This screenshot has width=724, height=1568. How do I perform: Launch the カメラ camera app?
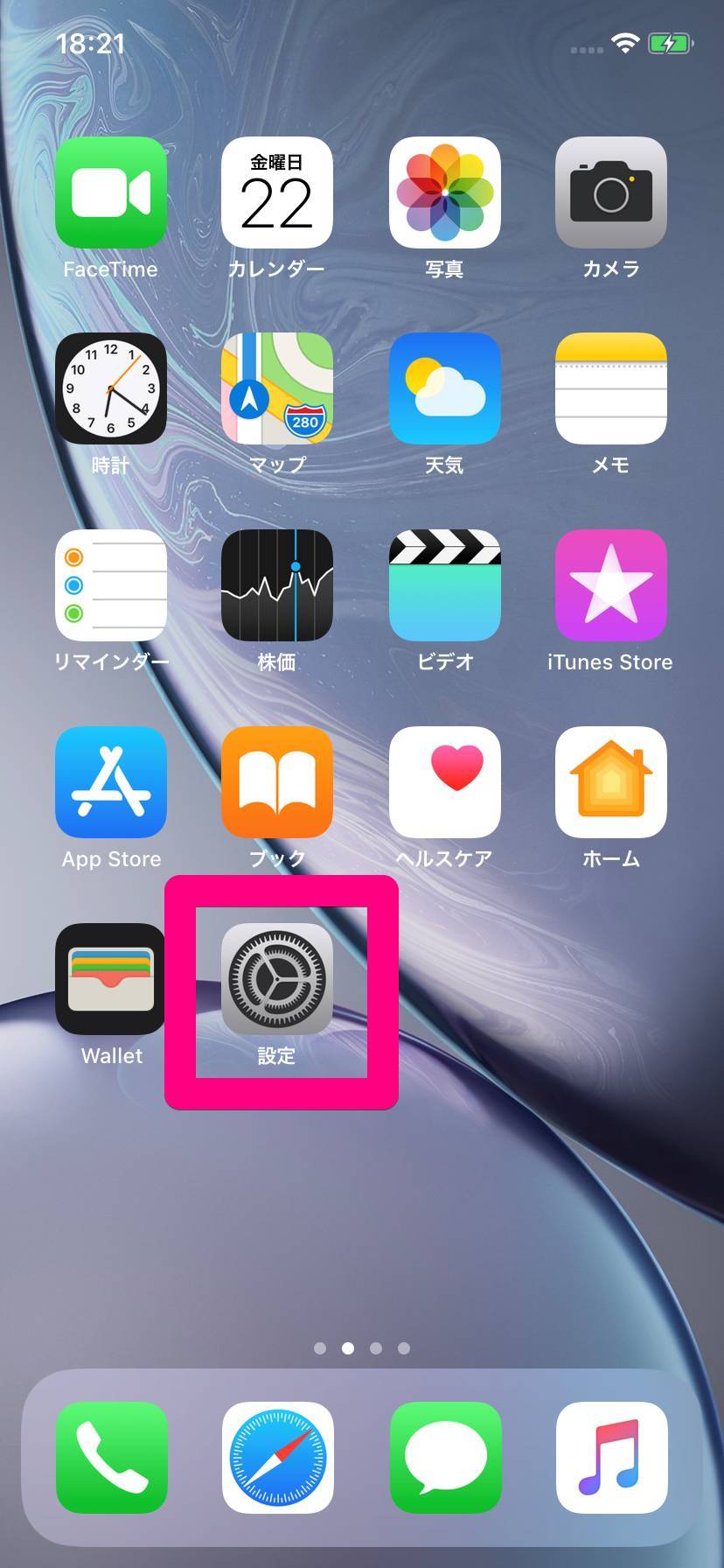point(610,192)
